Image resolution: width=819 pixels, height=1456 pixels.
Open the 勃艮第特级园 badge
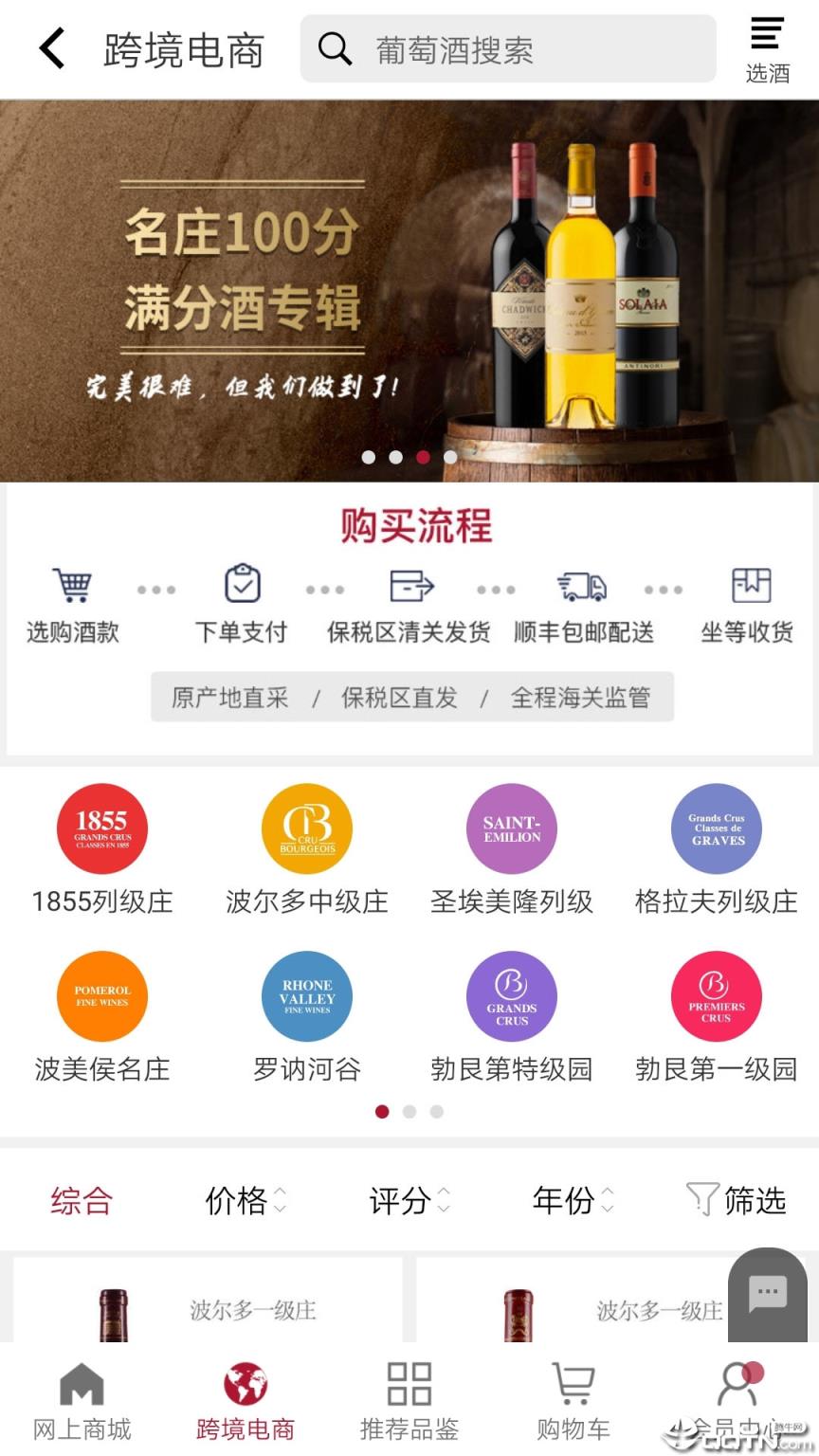click(511, 996)
